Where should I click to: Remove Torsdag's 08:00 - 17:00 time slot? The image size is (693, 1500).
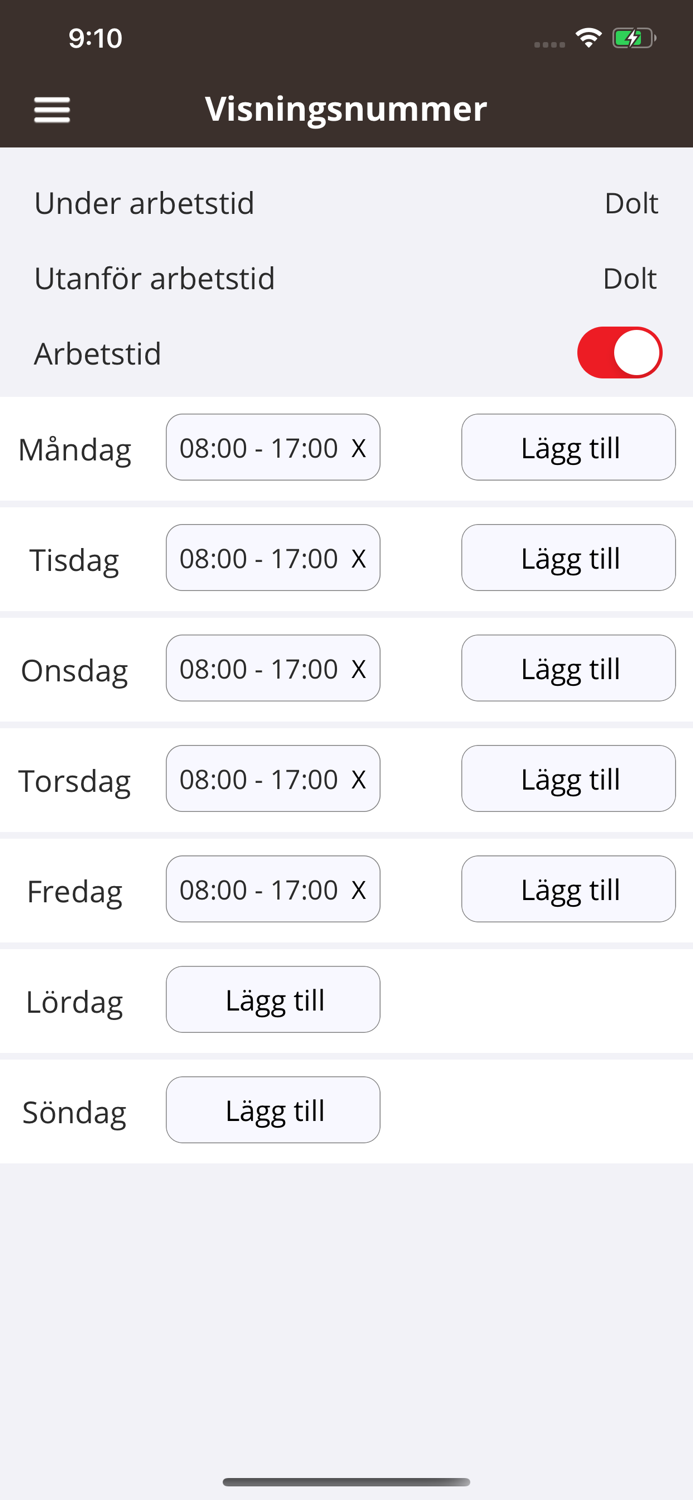point(358,779)
